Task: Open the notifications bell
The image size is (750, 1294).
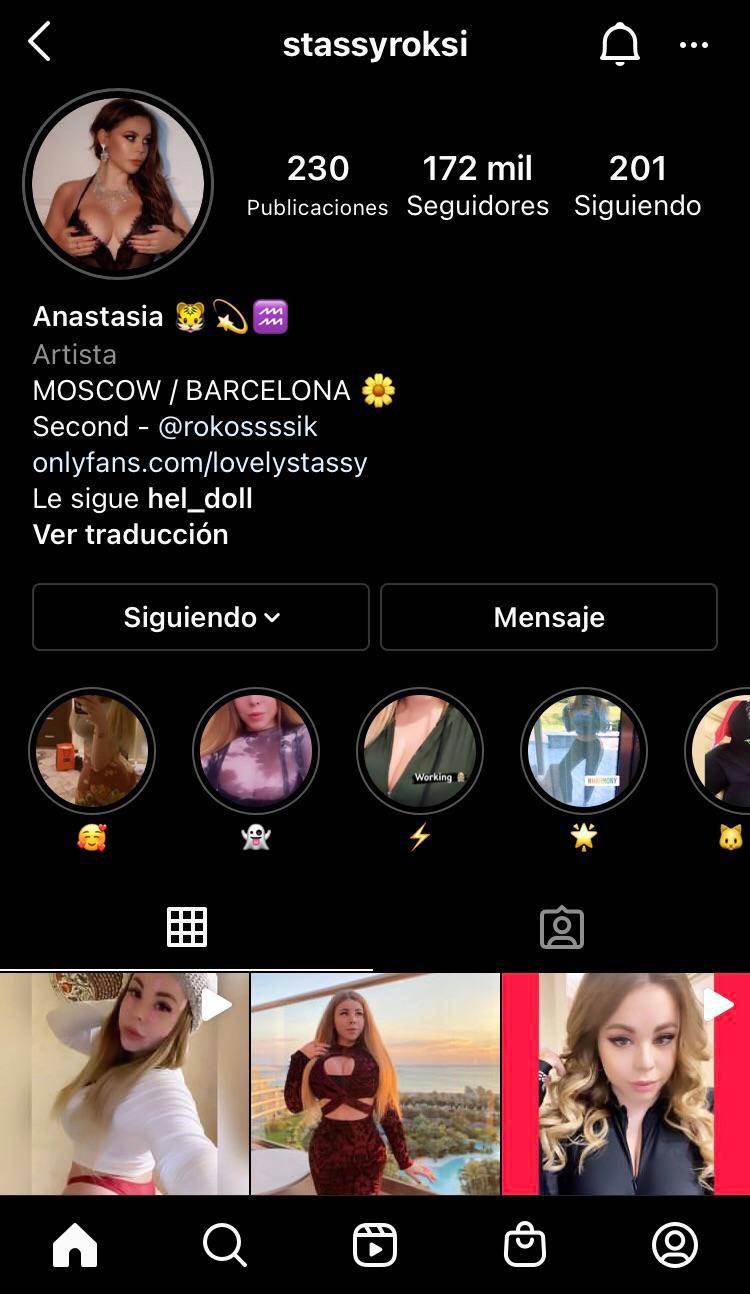Action: [x=619, y=43]
